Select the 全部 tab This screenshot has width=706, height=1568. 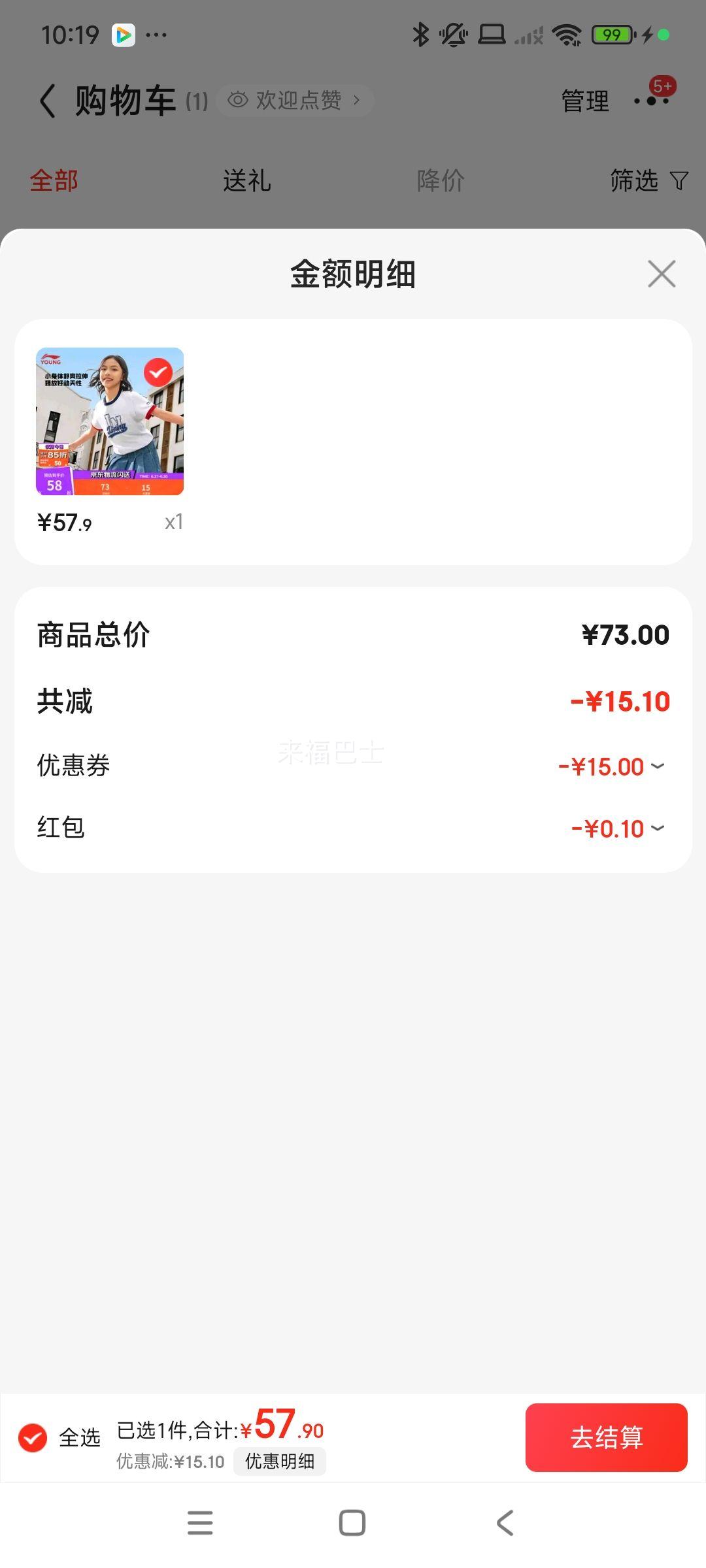point(54,180)
